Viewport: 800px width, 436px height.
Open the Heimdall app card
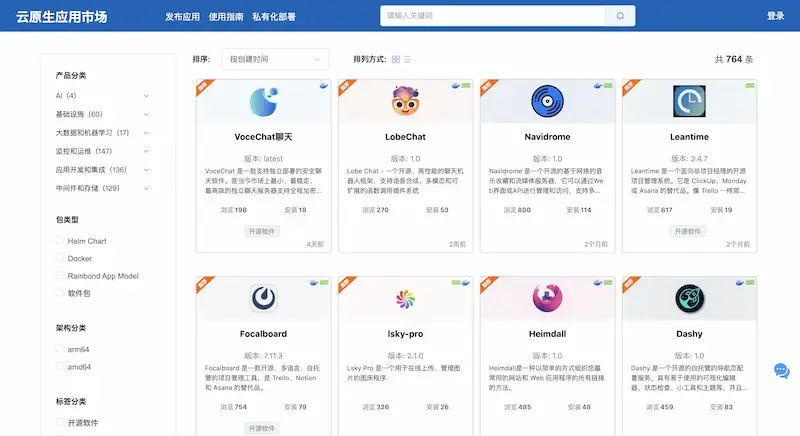pyautogui.click(x=547, y=356)
